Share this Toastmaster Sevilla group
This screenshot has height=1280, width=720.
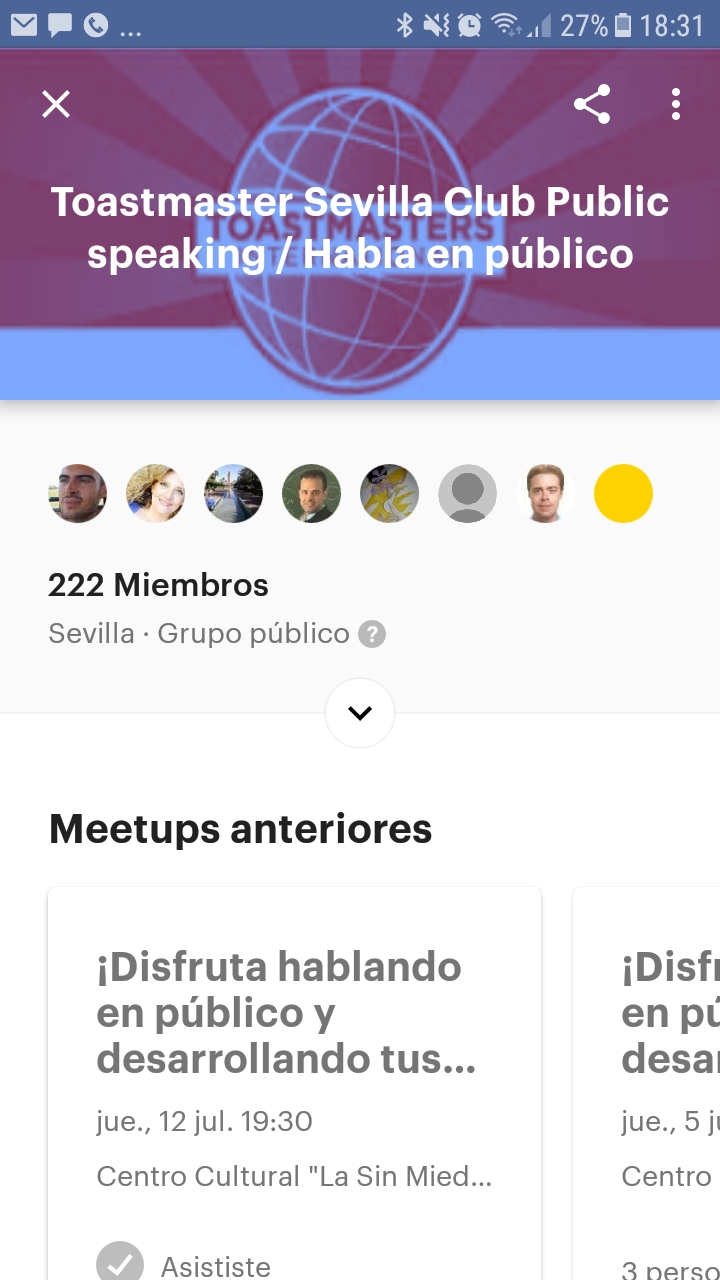point(592,104)
